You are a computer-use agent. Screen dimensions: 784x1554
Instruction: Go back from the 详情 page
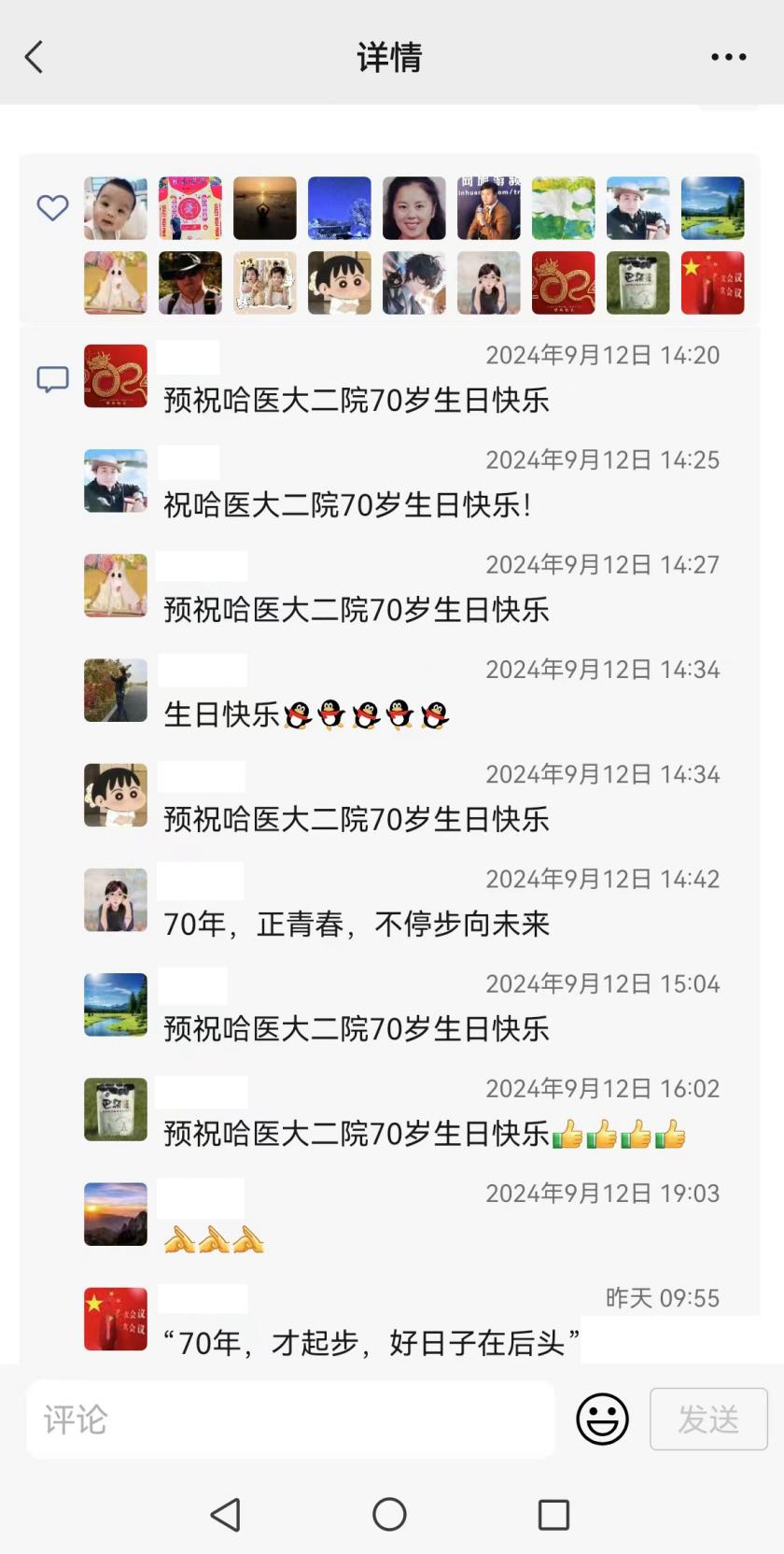[35, 57]
